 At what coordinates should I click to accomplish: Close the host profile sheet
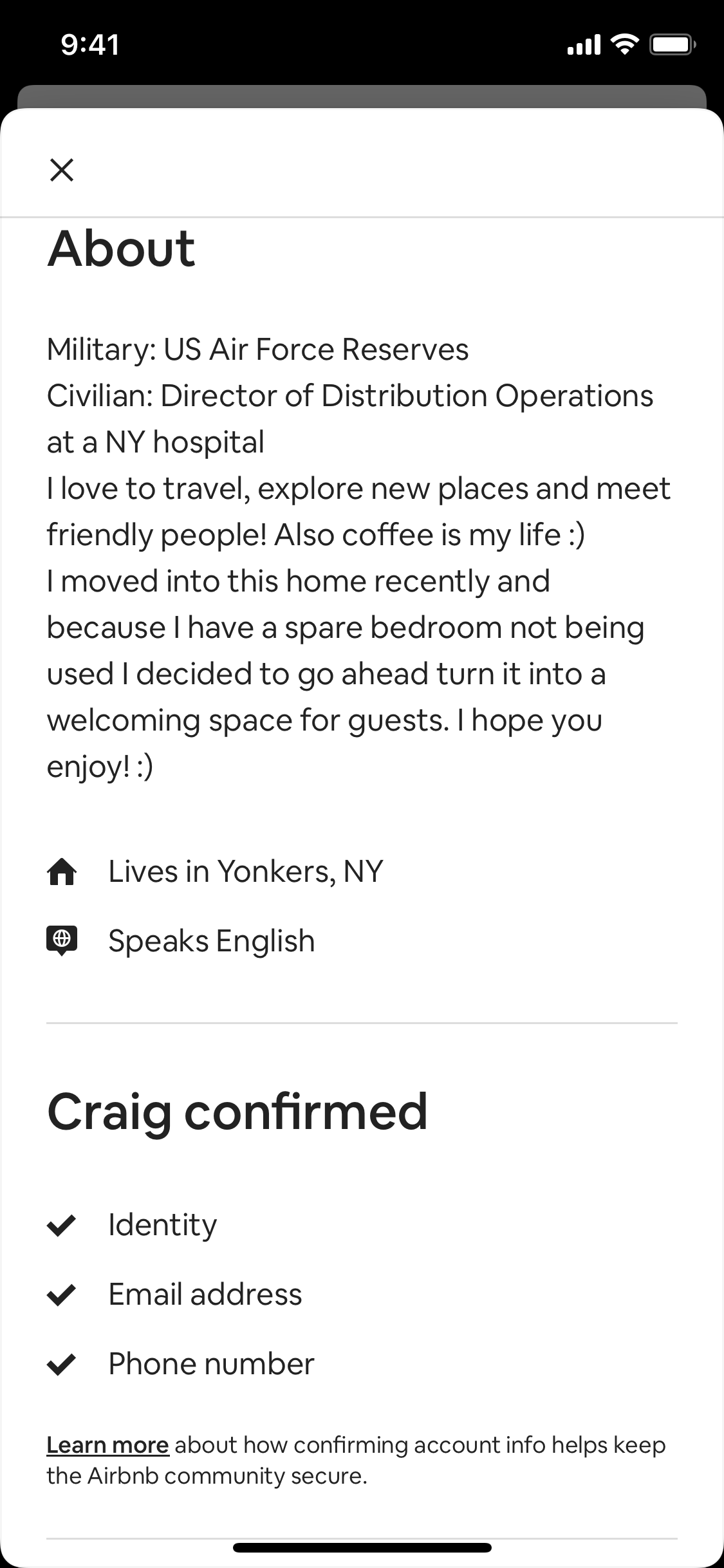point(62,170)
